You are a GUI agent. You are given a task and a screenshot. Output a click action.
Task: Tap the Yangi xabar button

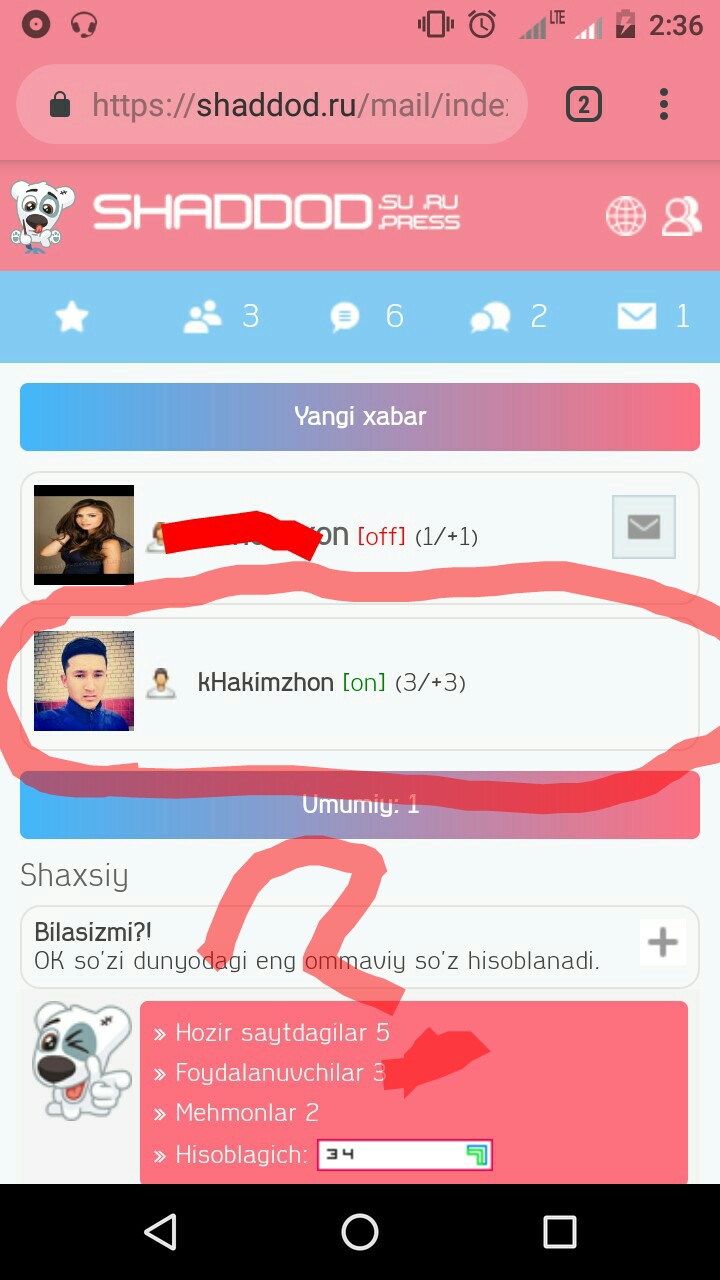click(x=360, y=416)
